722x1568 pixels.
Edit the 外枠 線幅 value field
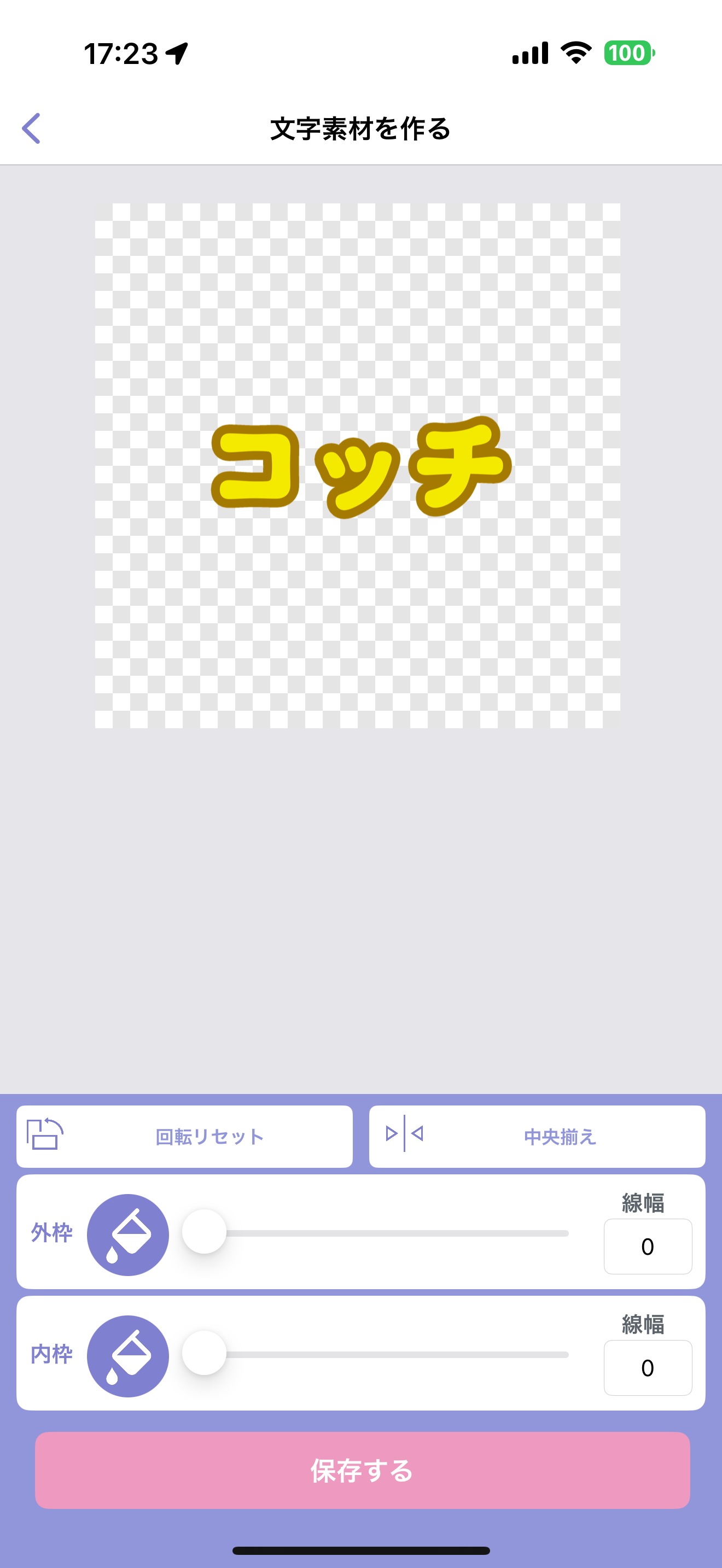point(647,1246)
